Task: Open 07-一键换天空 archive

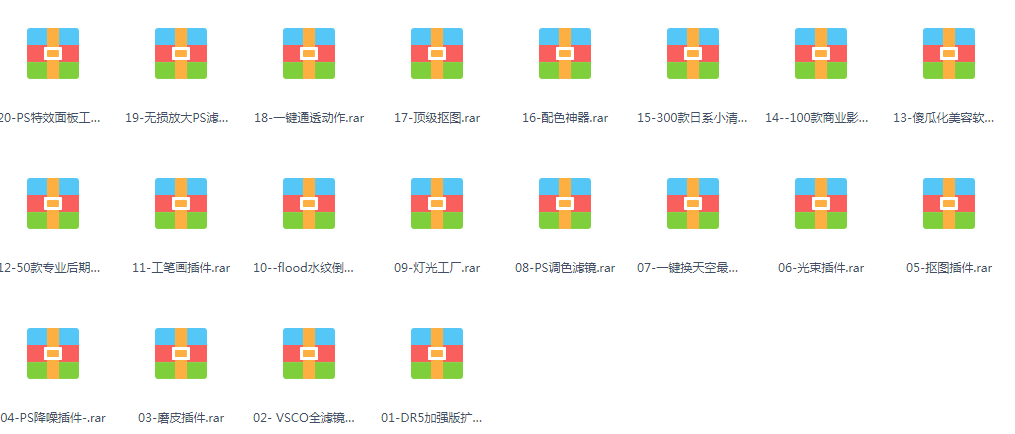Action: pyautogui.click(x=693, y=203)
